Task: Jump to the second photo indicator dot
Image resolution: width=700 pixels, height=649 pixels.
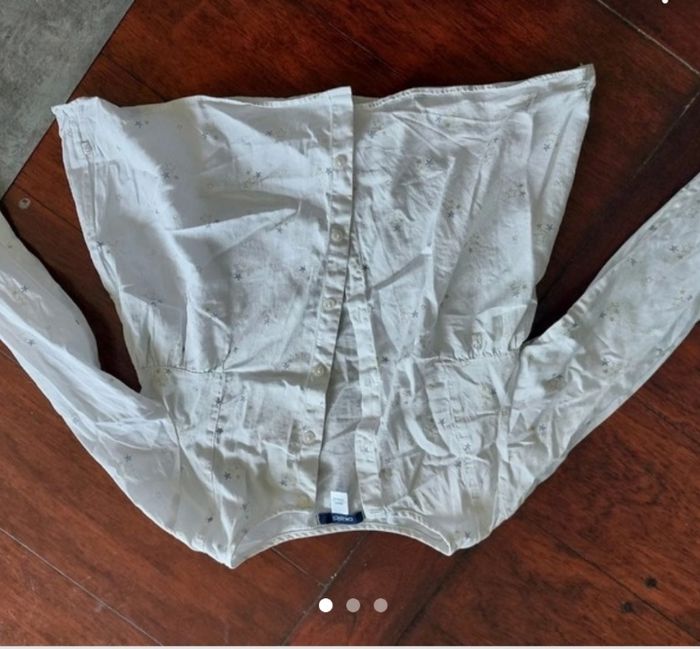Action: [x=353, y=605]
